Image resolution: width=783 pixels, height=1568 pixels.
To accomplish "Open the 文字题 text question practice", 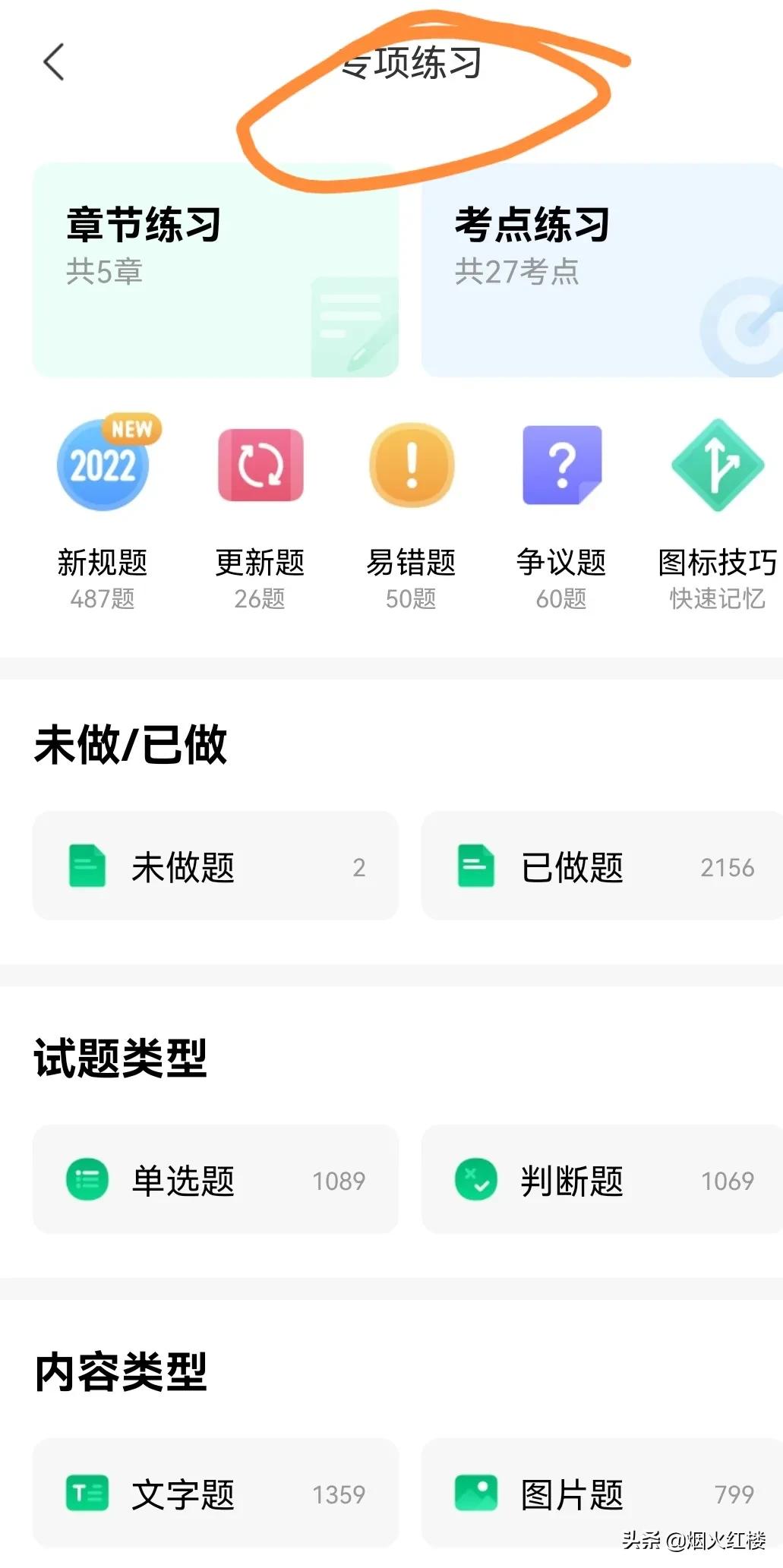I will click(x=215, y=1493).
